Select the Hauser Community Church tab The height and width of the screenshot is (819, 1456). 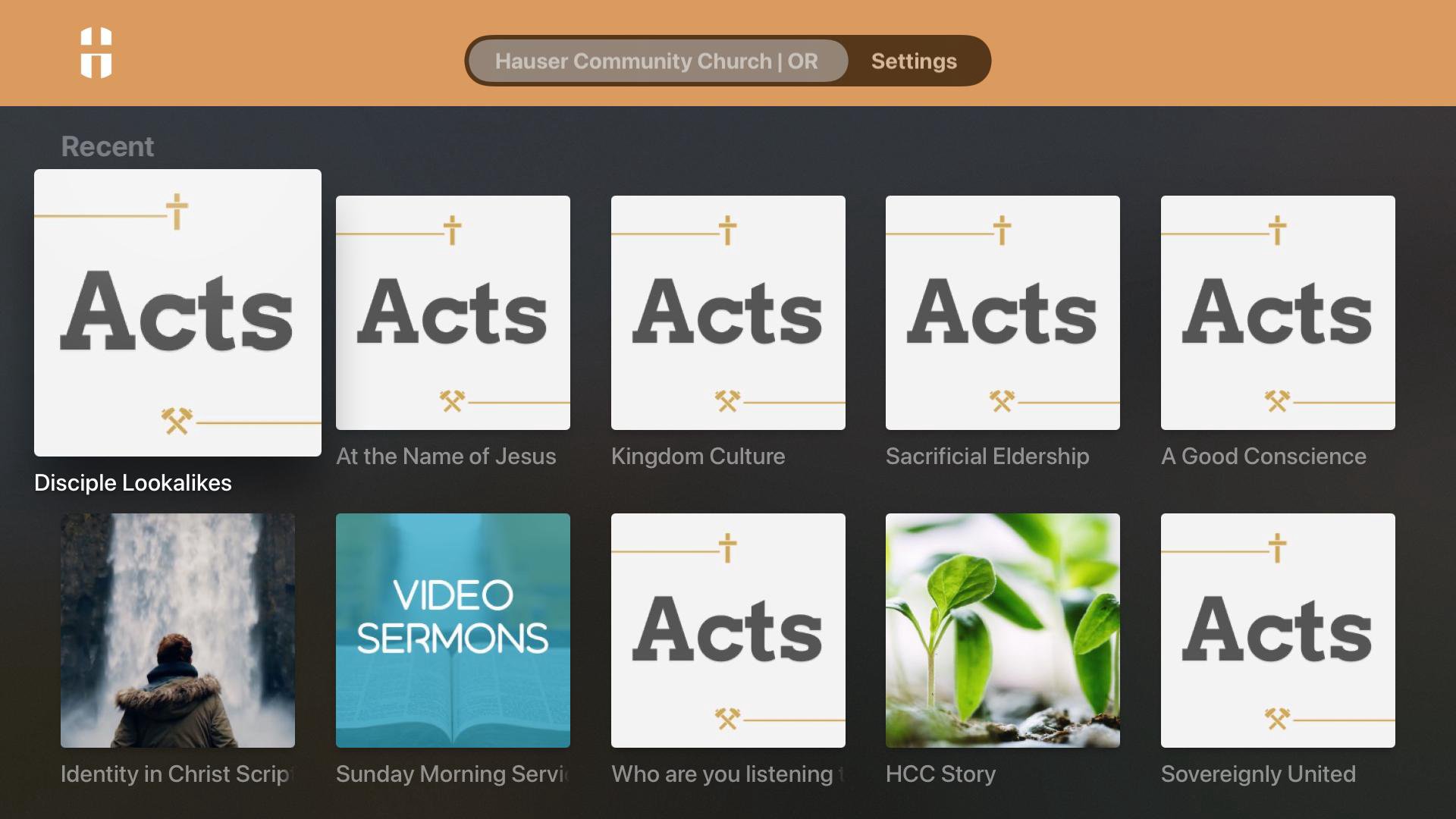tap(657, 61)
